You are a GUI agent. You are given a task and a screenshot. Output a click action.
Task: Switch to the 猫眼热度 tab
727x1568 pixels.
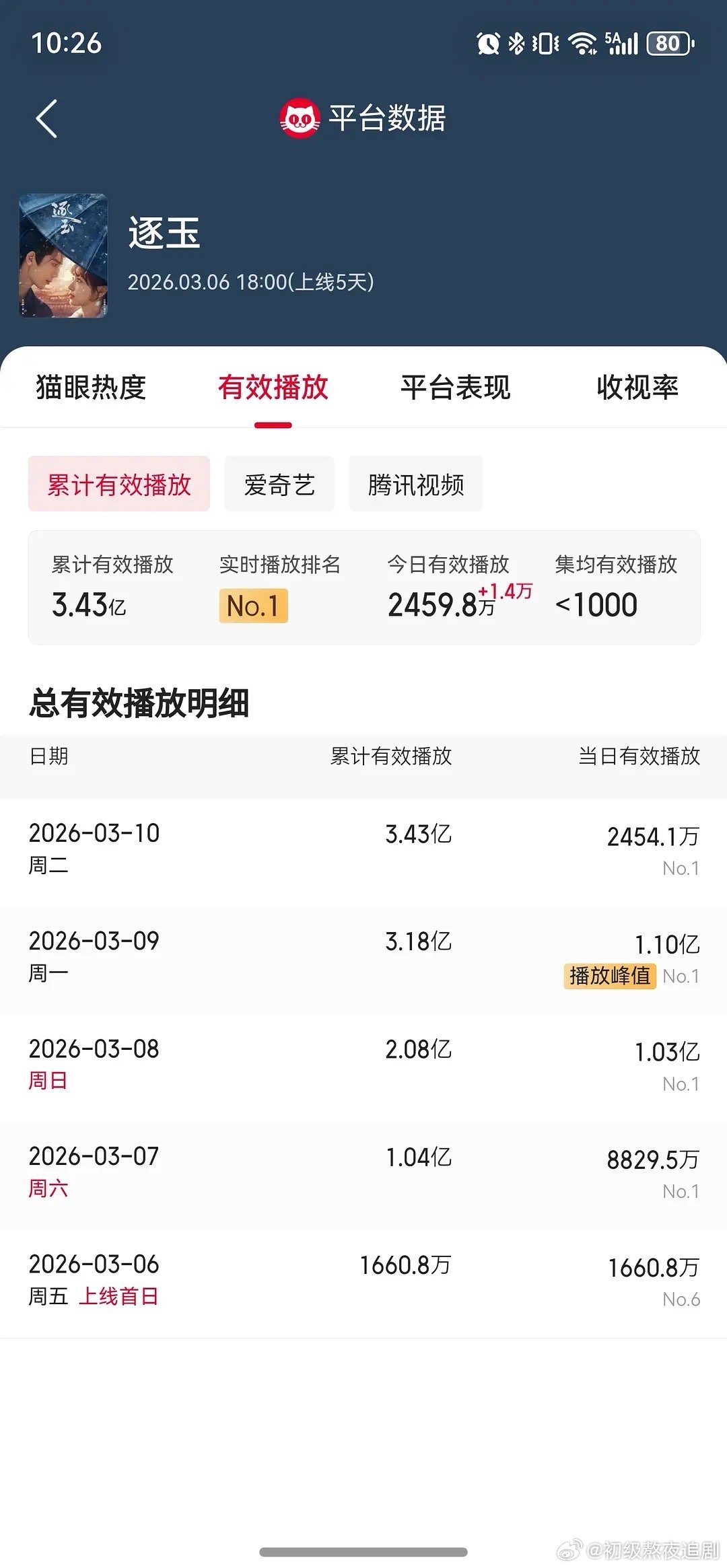click(92, 388)
